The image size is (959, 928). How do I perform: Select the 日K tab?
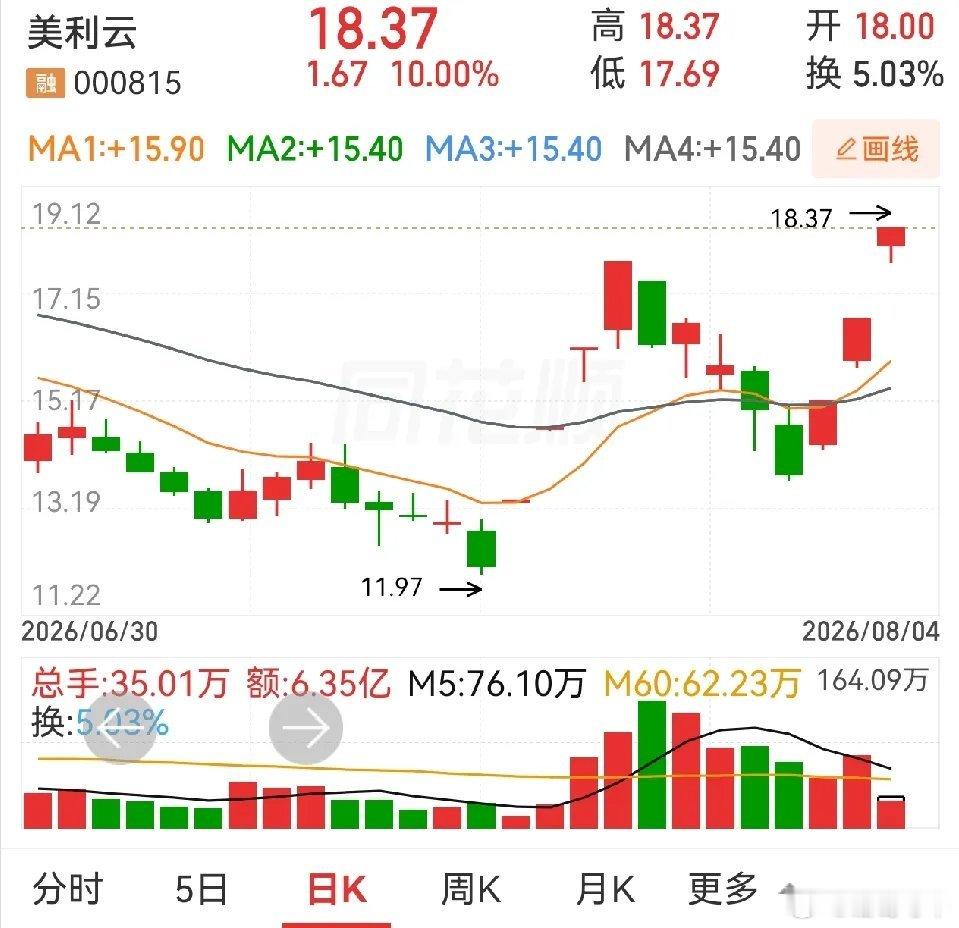337,889
